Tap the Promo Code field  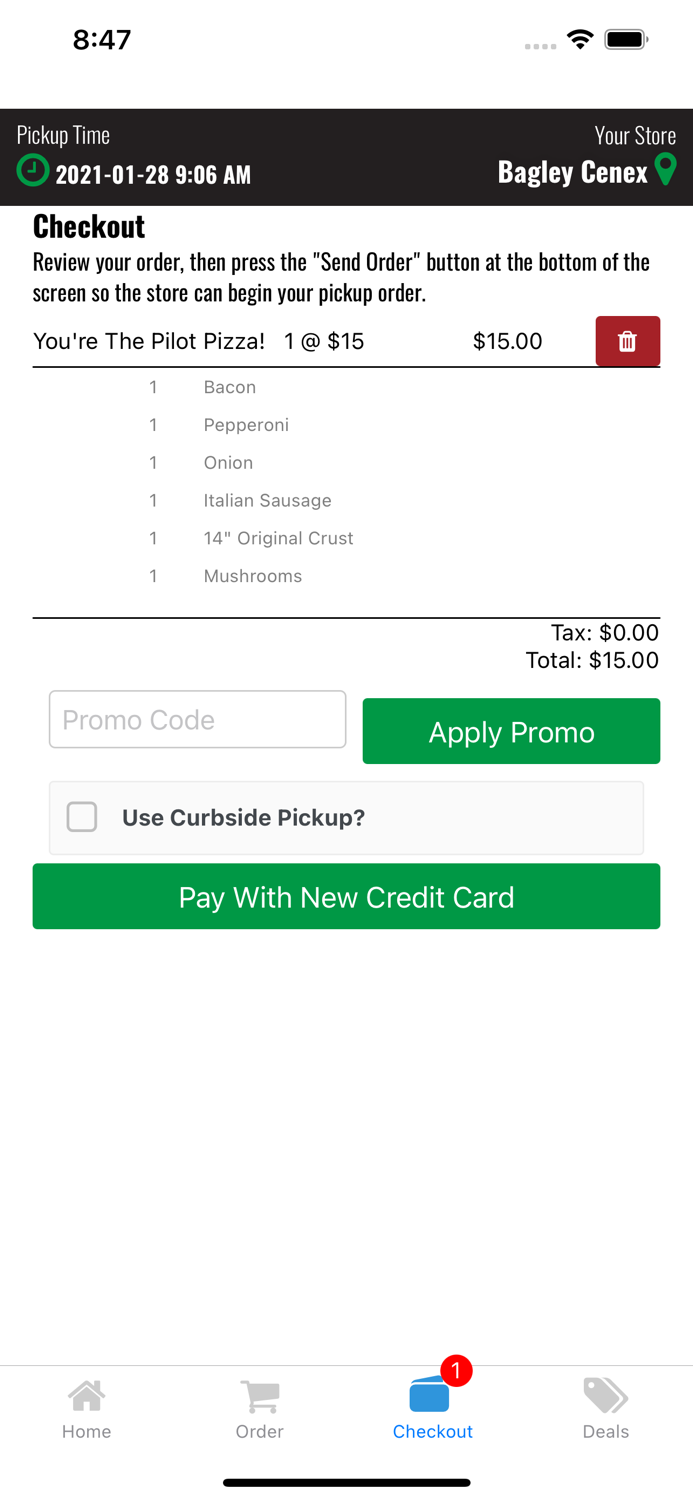pyautogui.click(x=198, y=719)
